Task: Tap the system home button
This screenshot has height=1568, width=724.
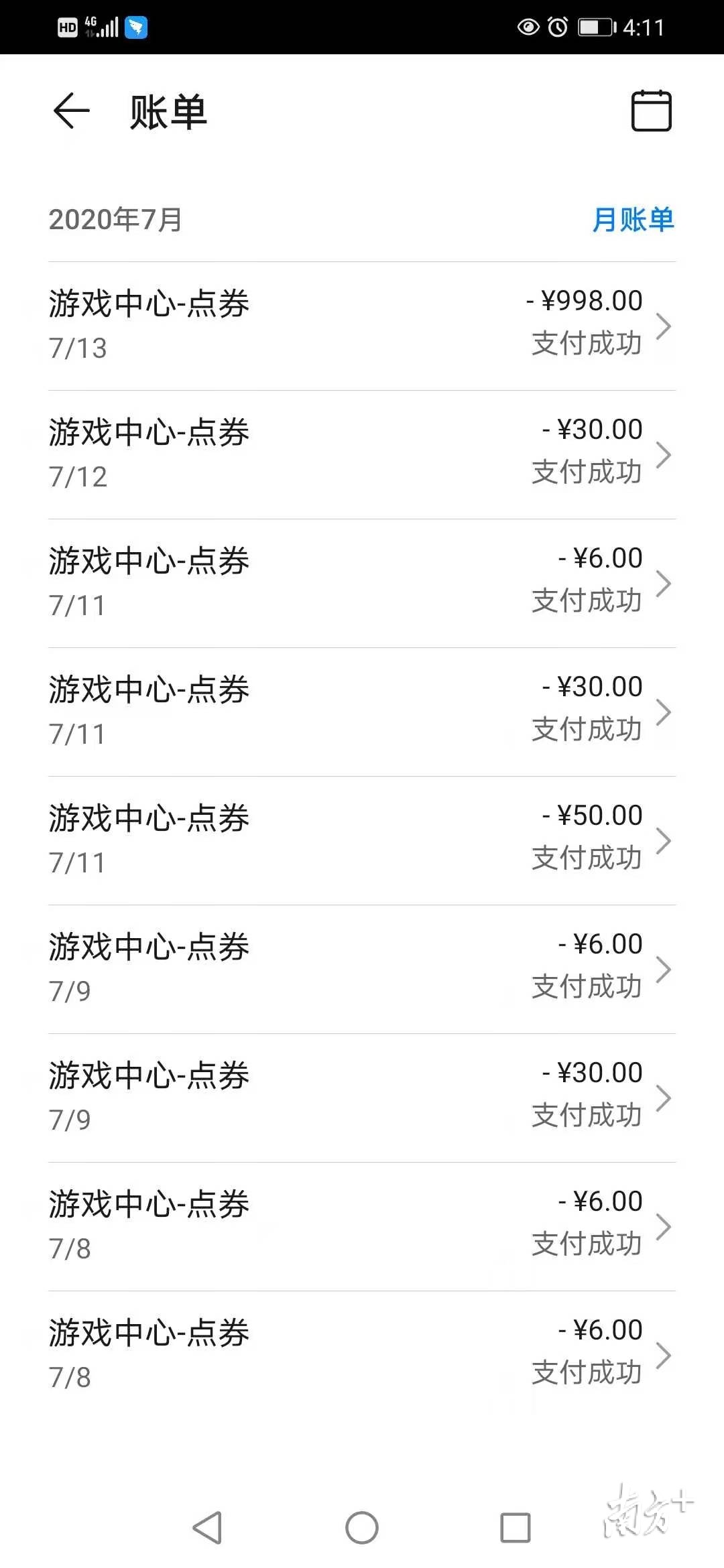Action: (x=362, y=1528)
